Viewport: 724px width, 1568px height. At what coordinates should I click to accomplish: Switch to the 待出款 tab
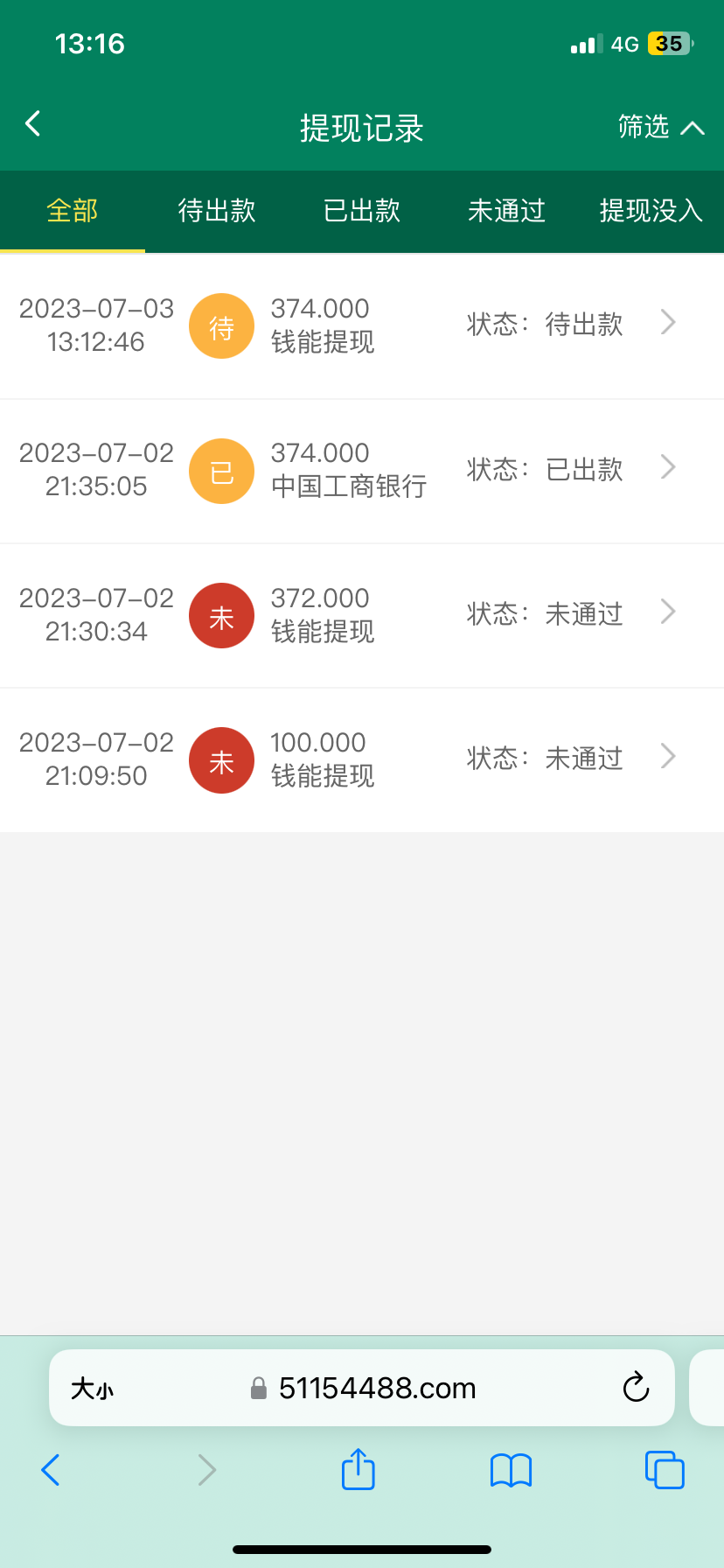click(x=217, y=211)
